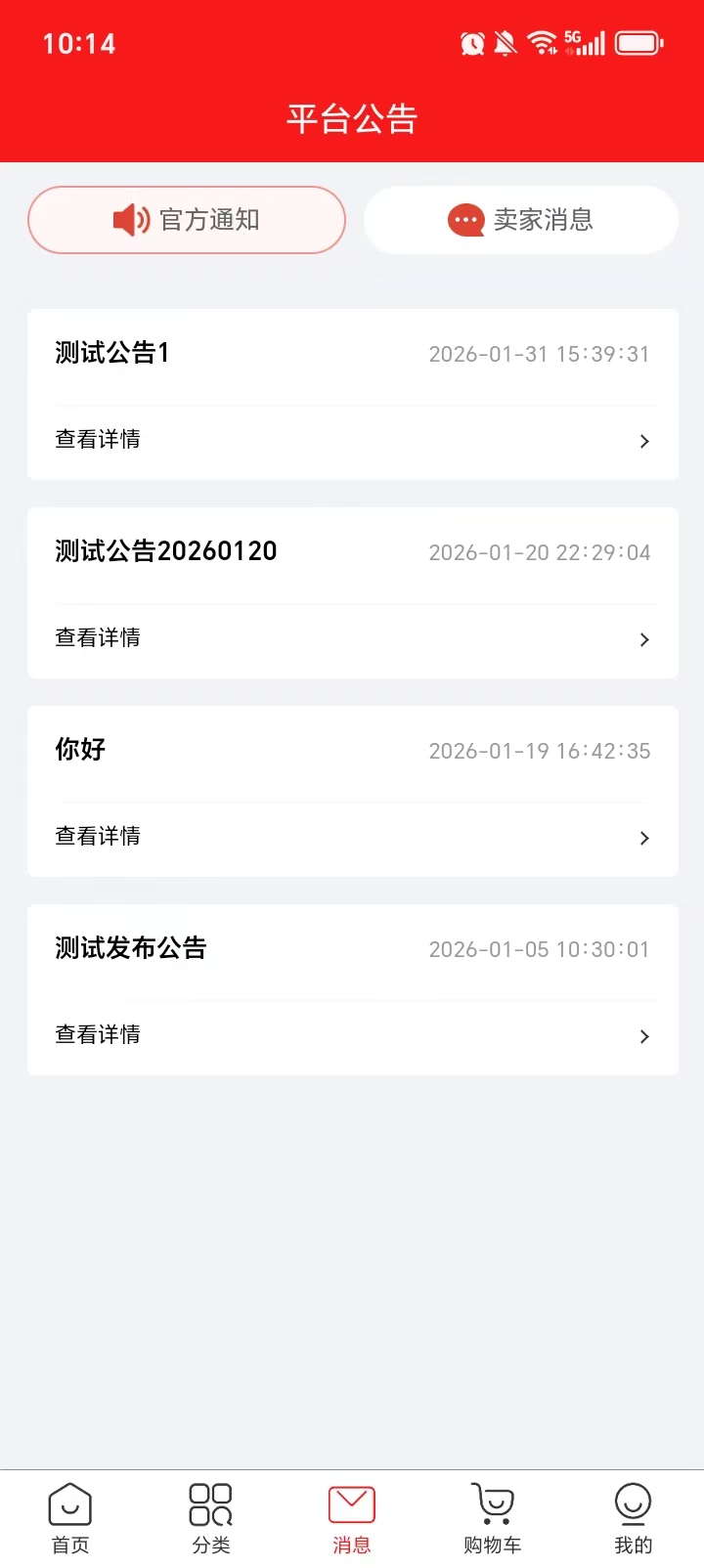Image resolution: width=704 pixels, height=1568 pixels.
Task: Expand details chevron for 测试公告1
Action: (x=644, y=441)
